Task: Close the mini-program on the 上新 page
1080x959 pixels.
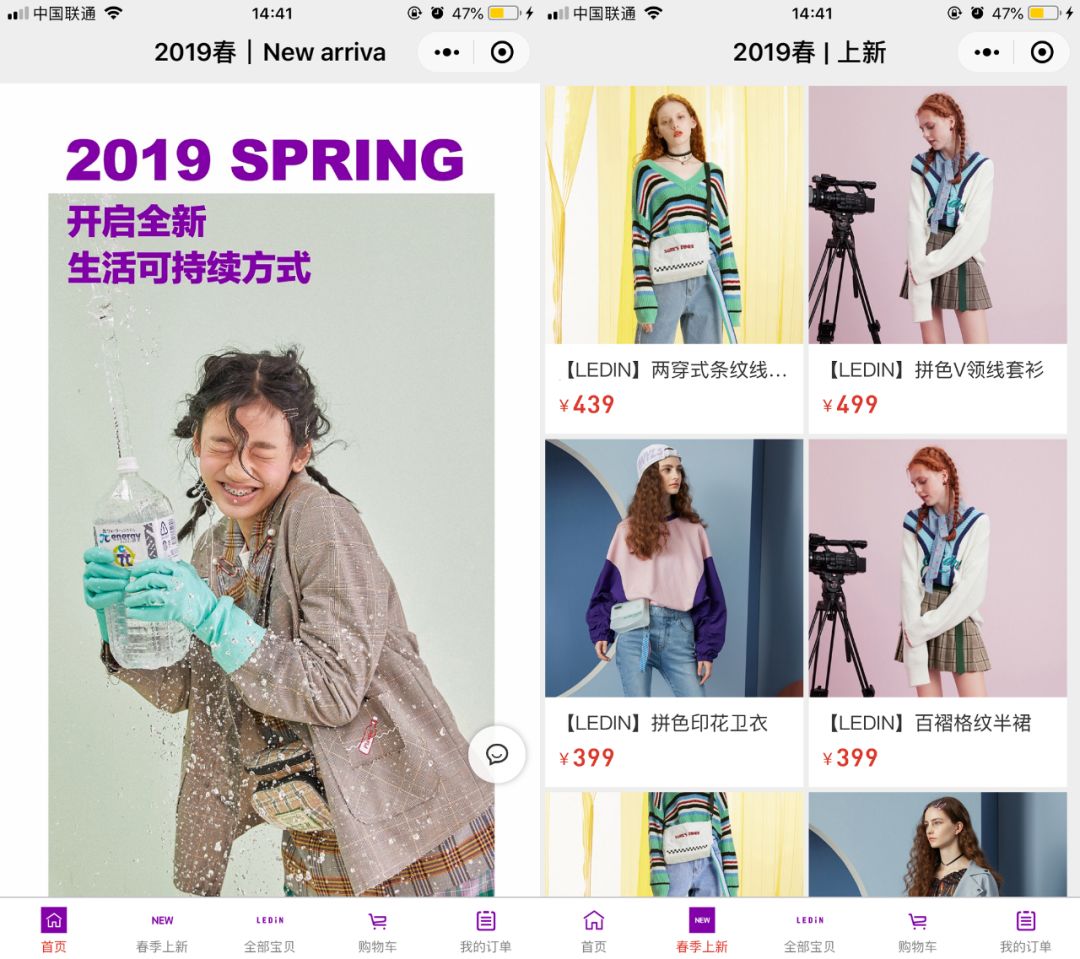Action: (x=1042, y=52)
